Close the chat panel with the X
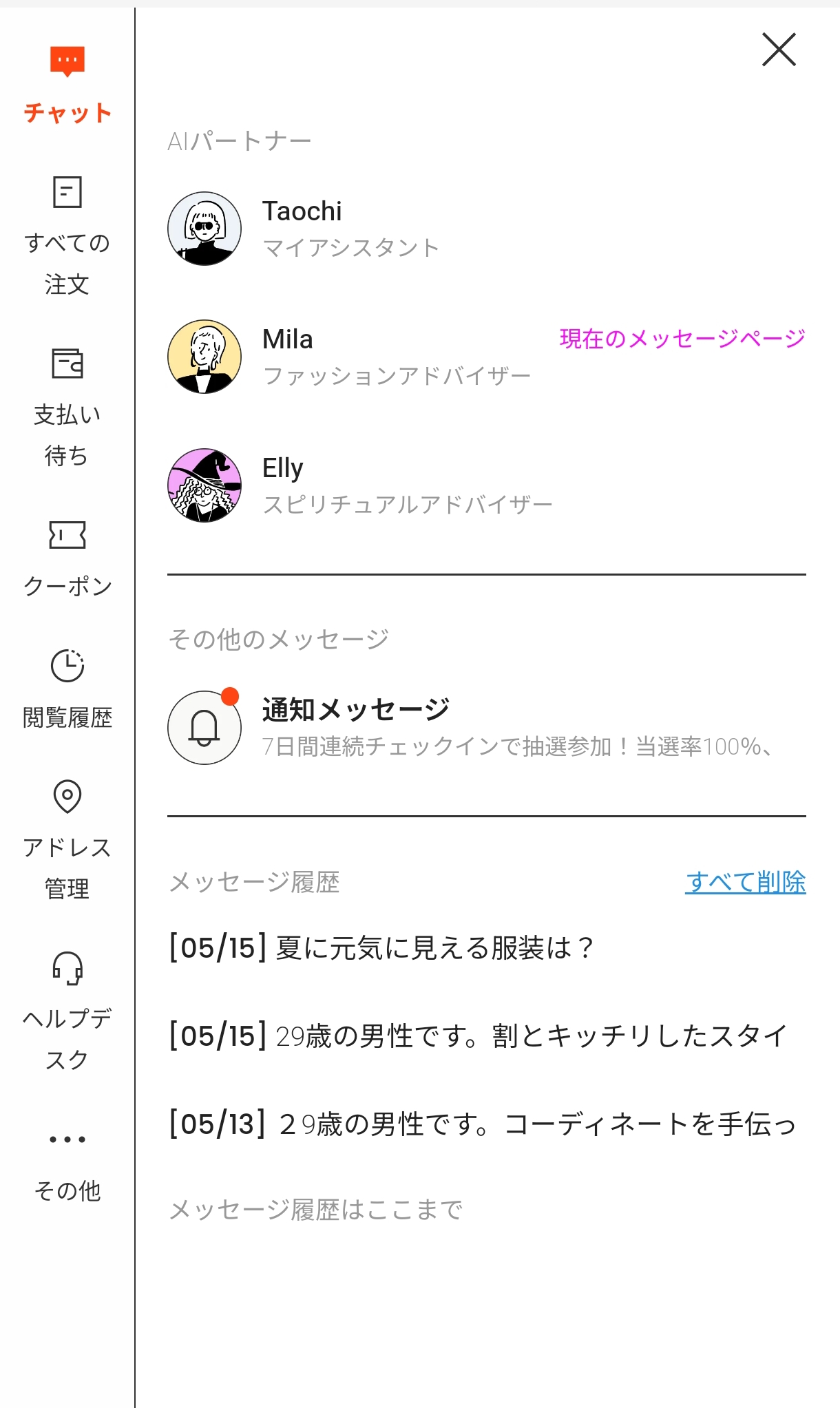 pyautogui.click(x=779, y=50)
